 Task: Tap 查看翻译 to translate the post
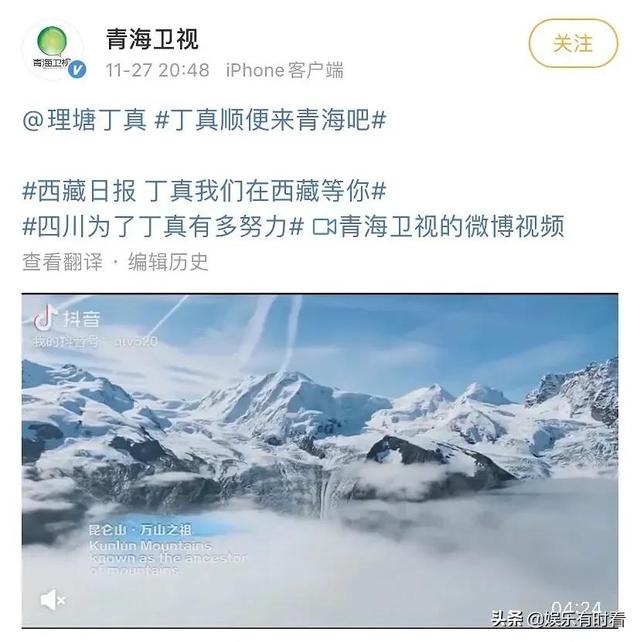coord(63,261)
